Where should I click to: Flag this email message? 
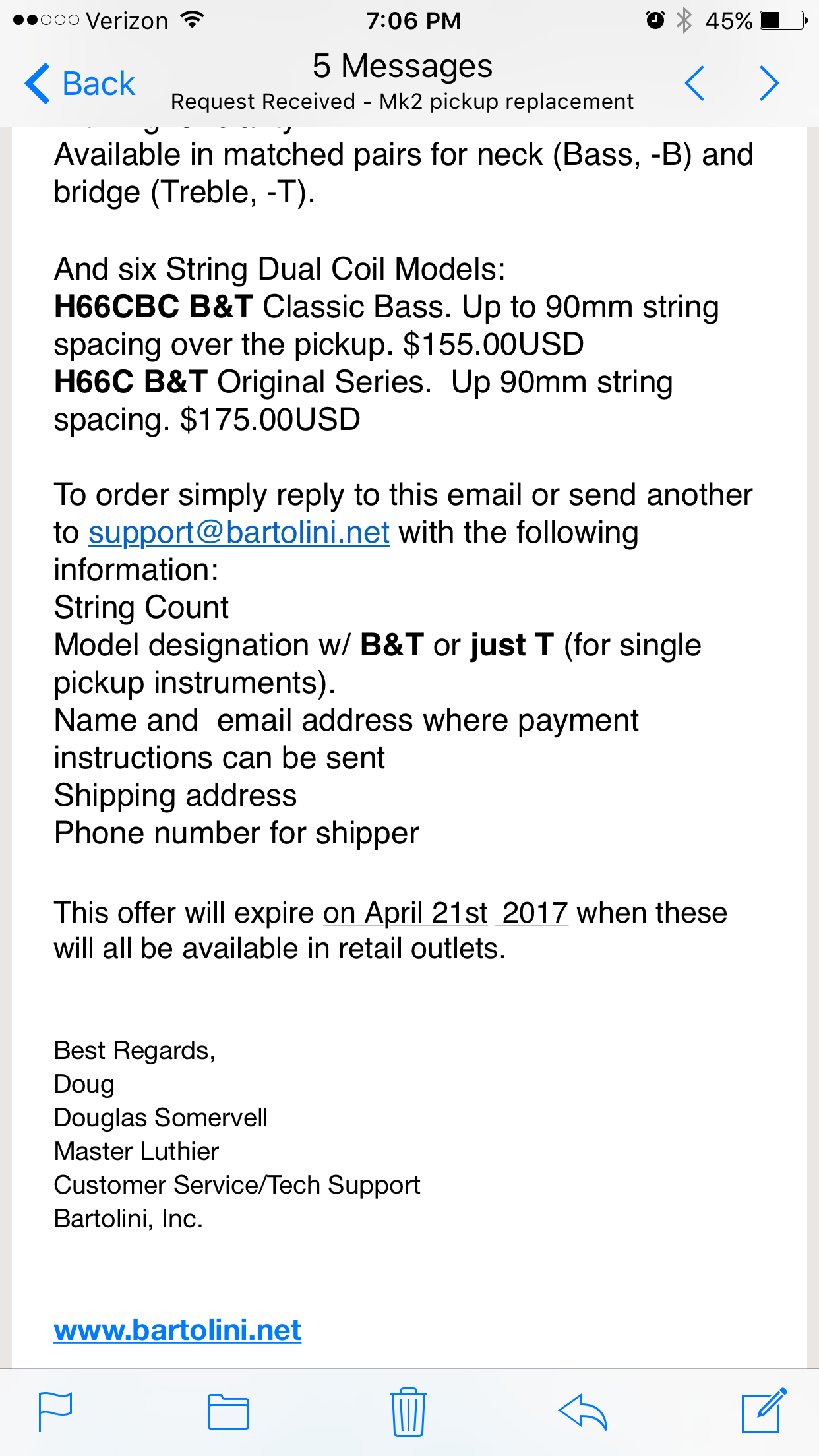(55, 1411)
